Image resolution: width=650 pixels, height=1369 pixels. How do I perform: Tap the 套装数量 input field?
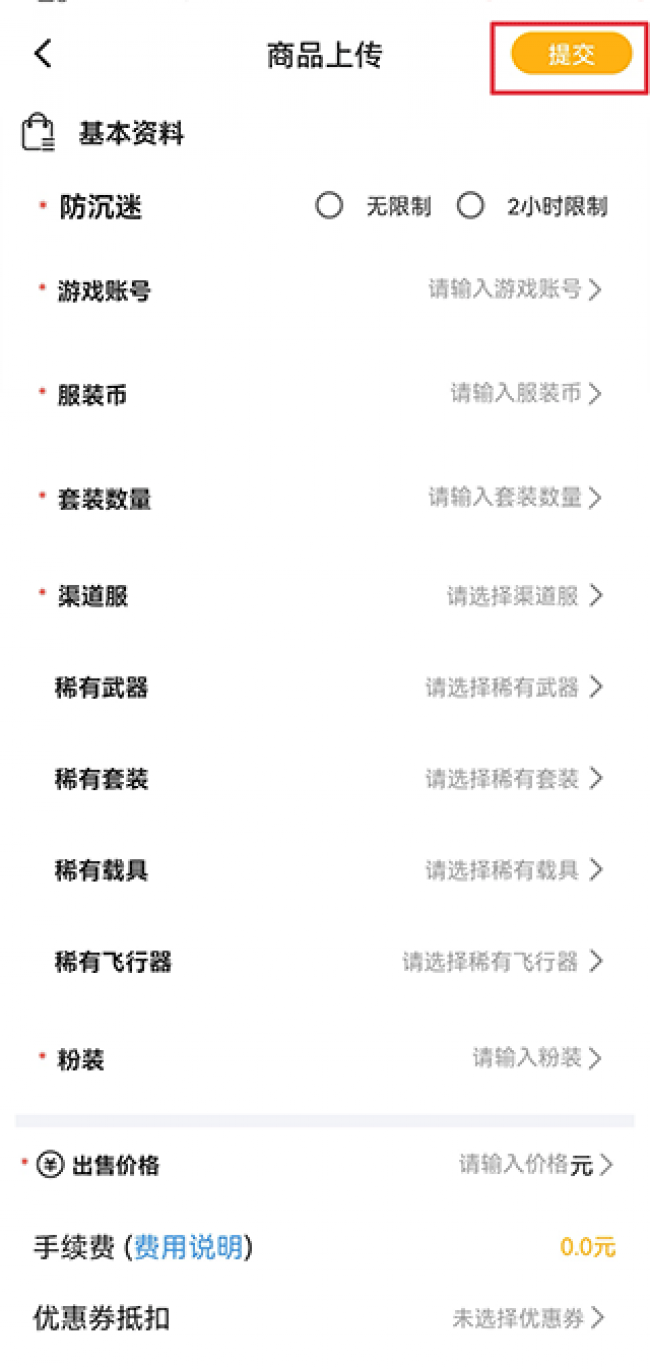(x=325, y=497)
